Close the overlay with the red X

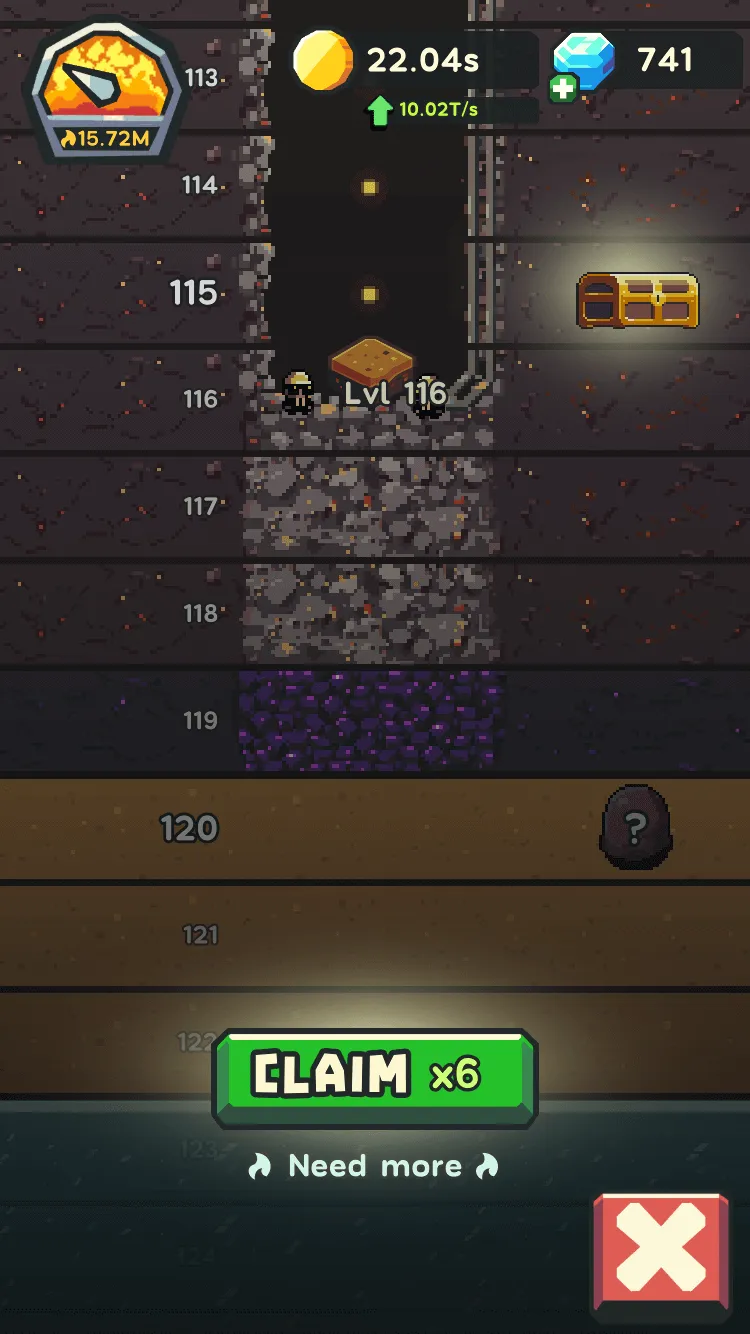662,1257
